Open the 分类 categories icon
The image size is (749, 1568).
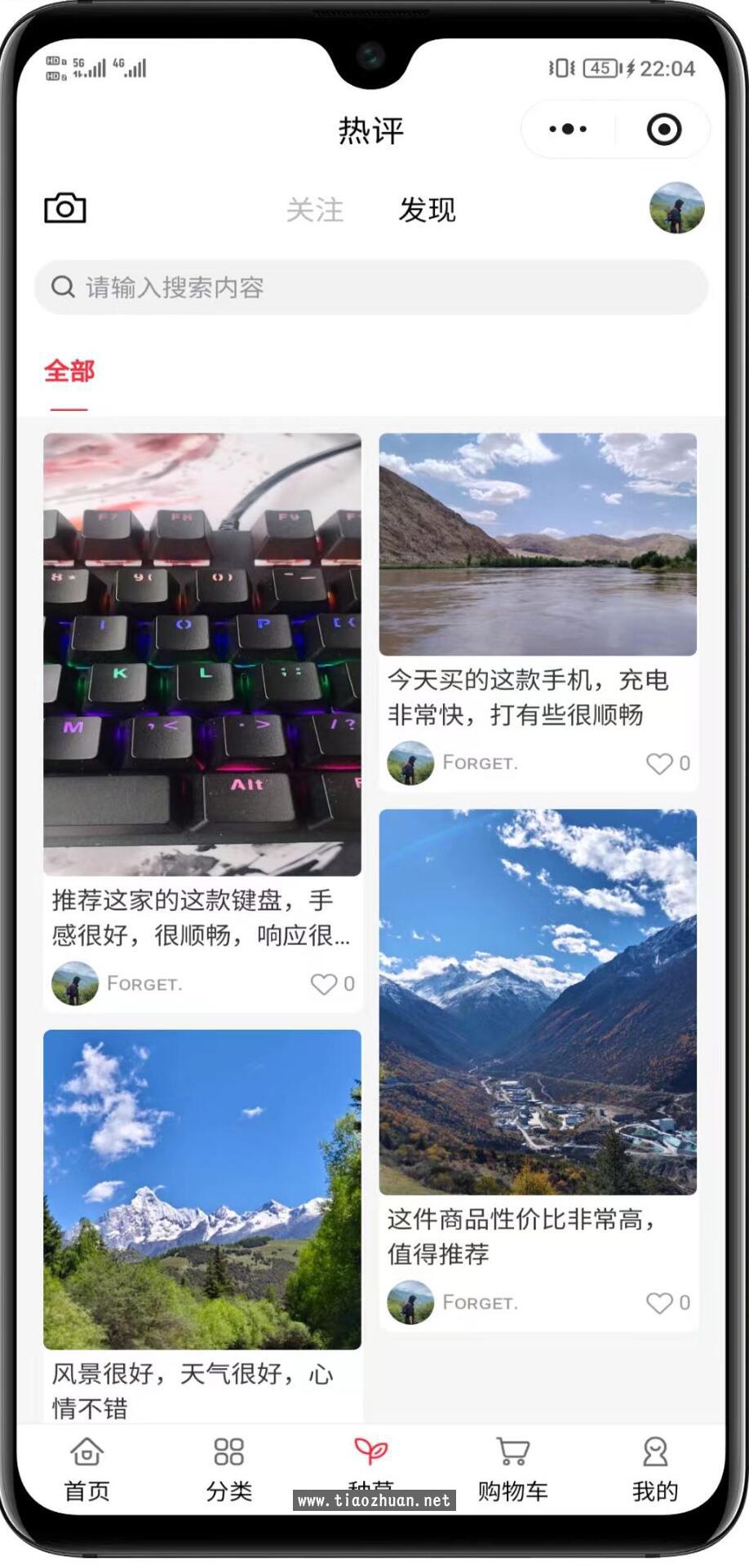tap(228, 1453)
